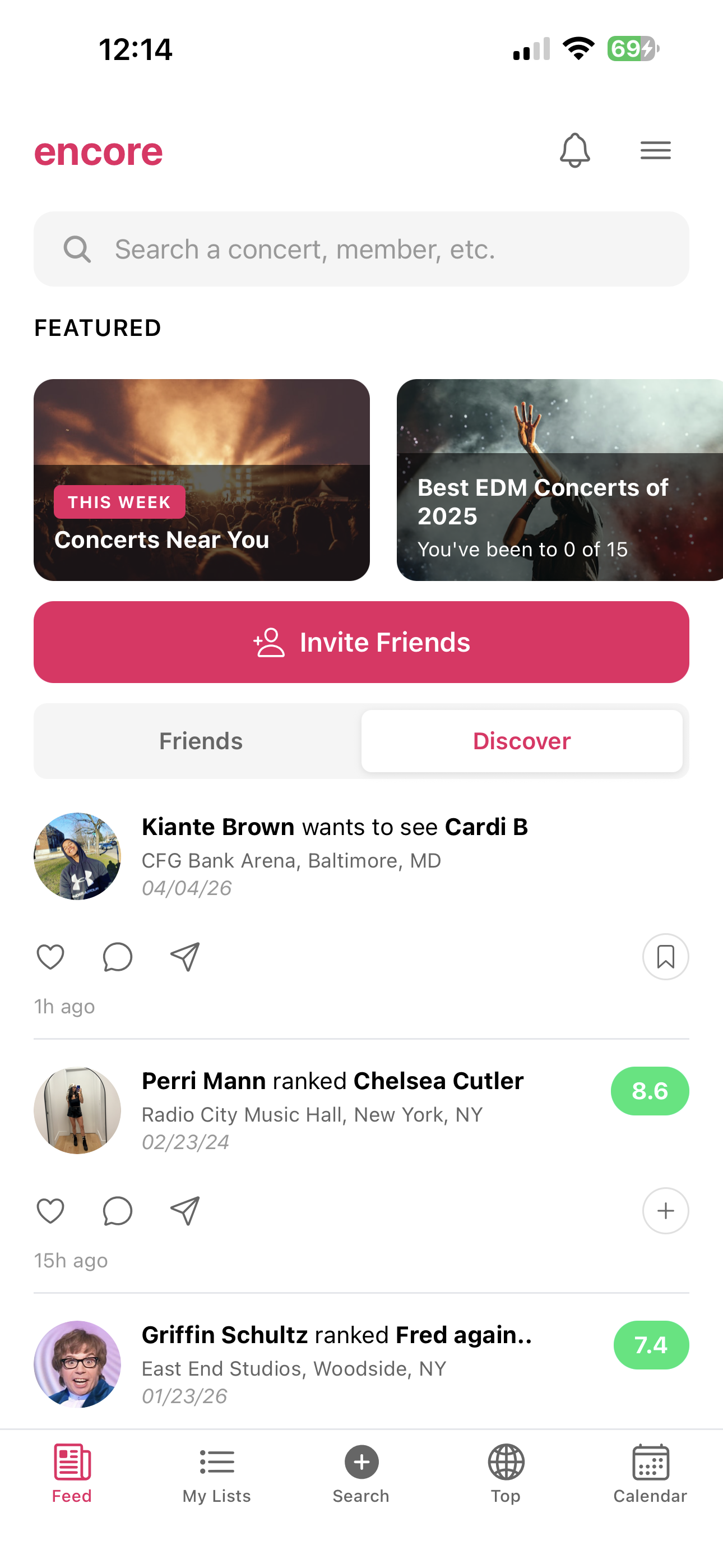Switch to the Friends feed
The height and width of the screenshot is (1568, 723).
(x=200, y=741)
